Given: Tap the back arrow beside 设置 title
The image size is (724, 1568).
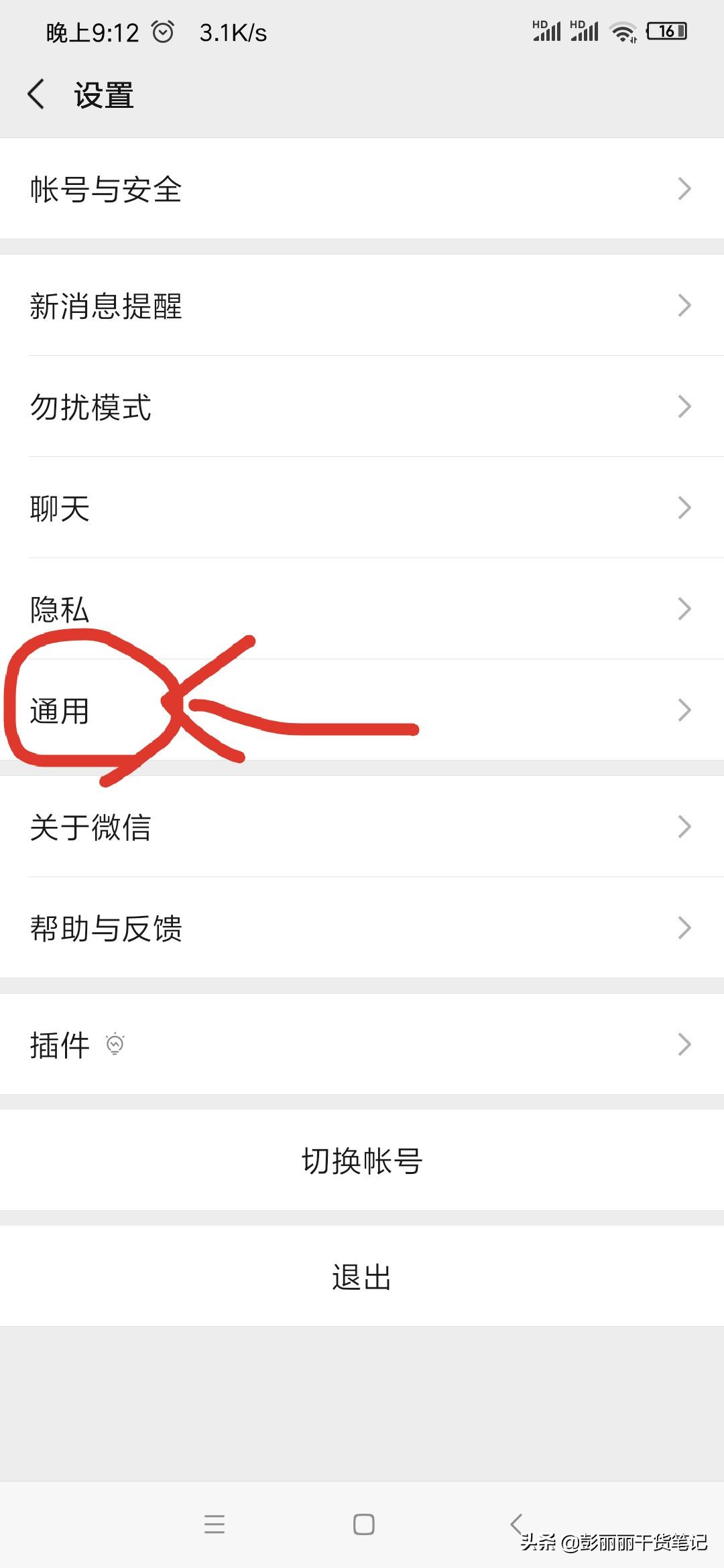Looking at the screenshot, I should (x=38, y=95).
